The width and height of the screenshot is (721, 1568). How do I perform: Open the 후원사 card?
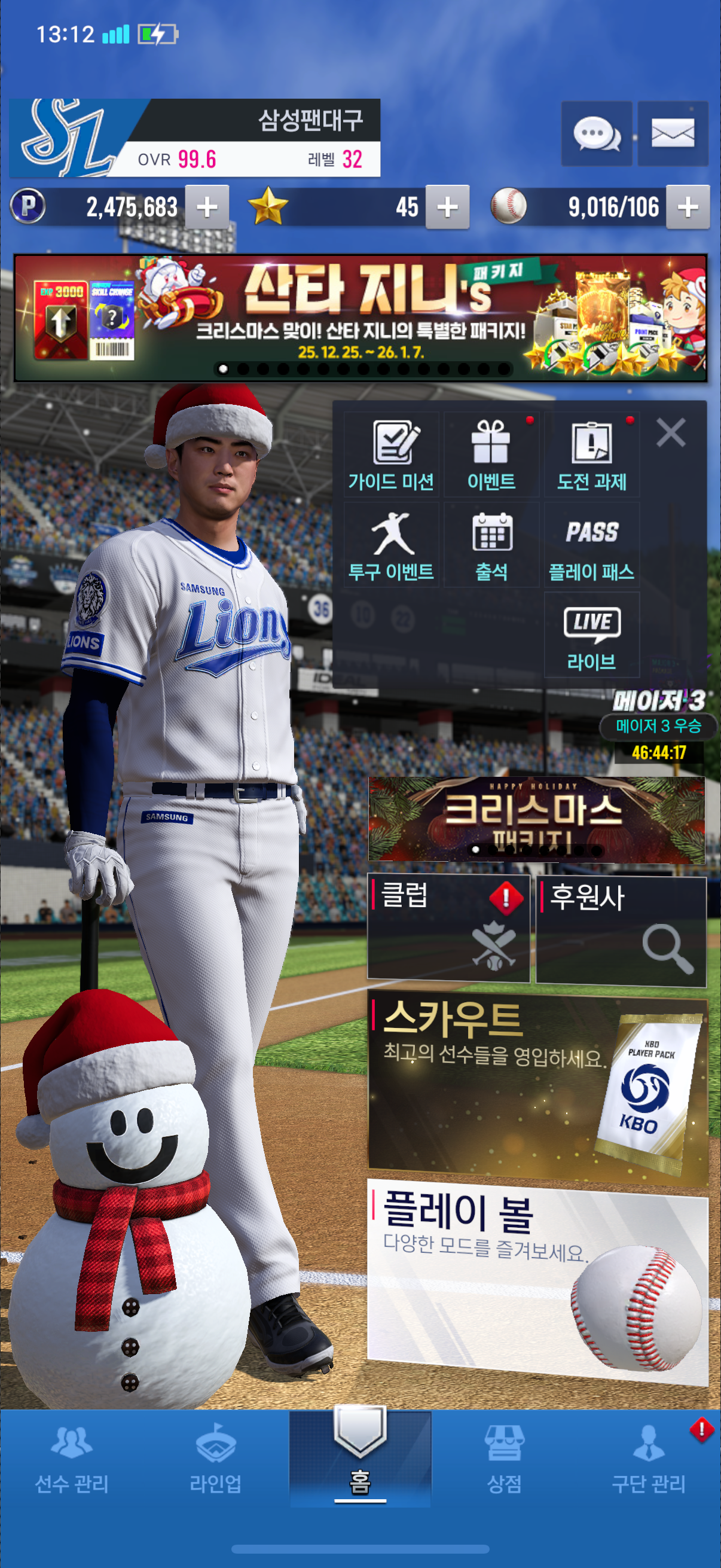tap(621, 929)
